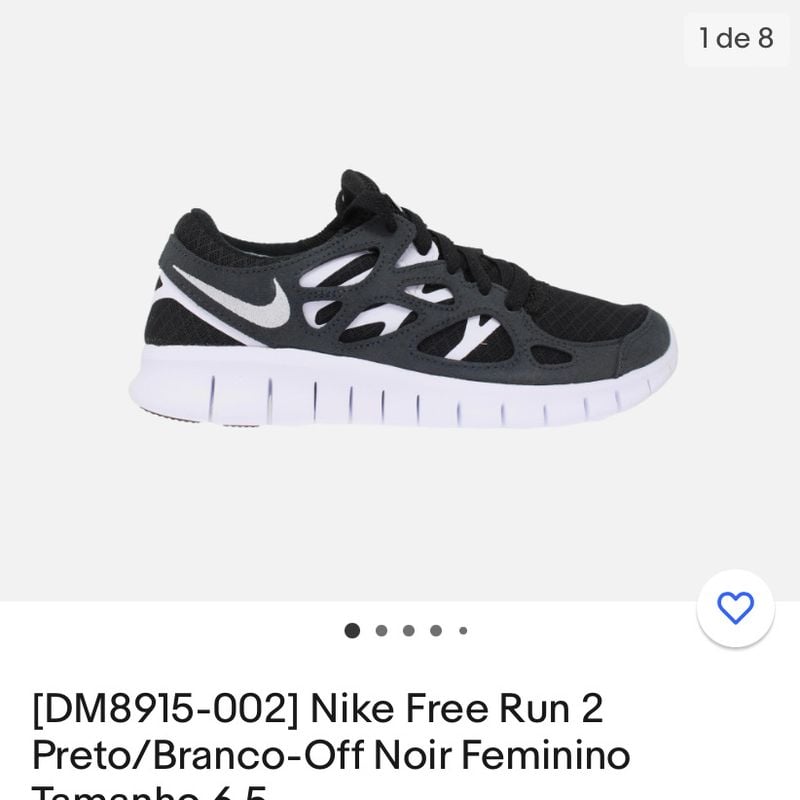Jump to the second image dot
Viewport: 800px width, 800px height.
point(381,631)
